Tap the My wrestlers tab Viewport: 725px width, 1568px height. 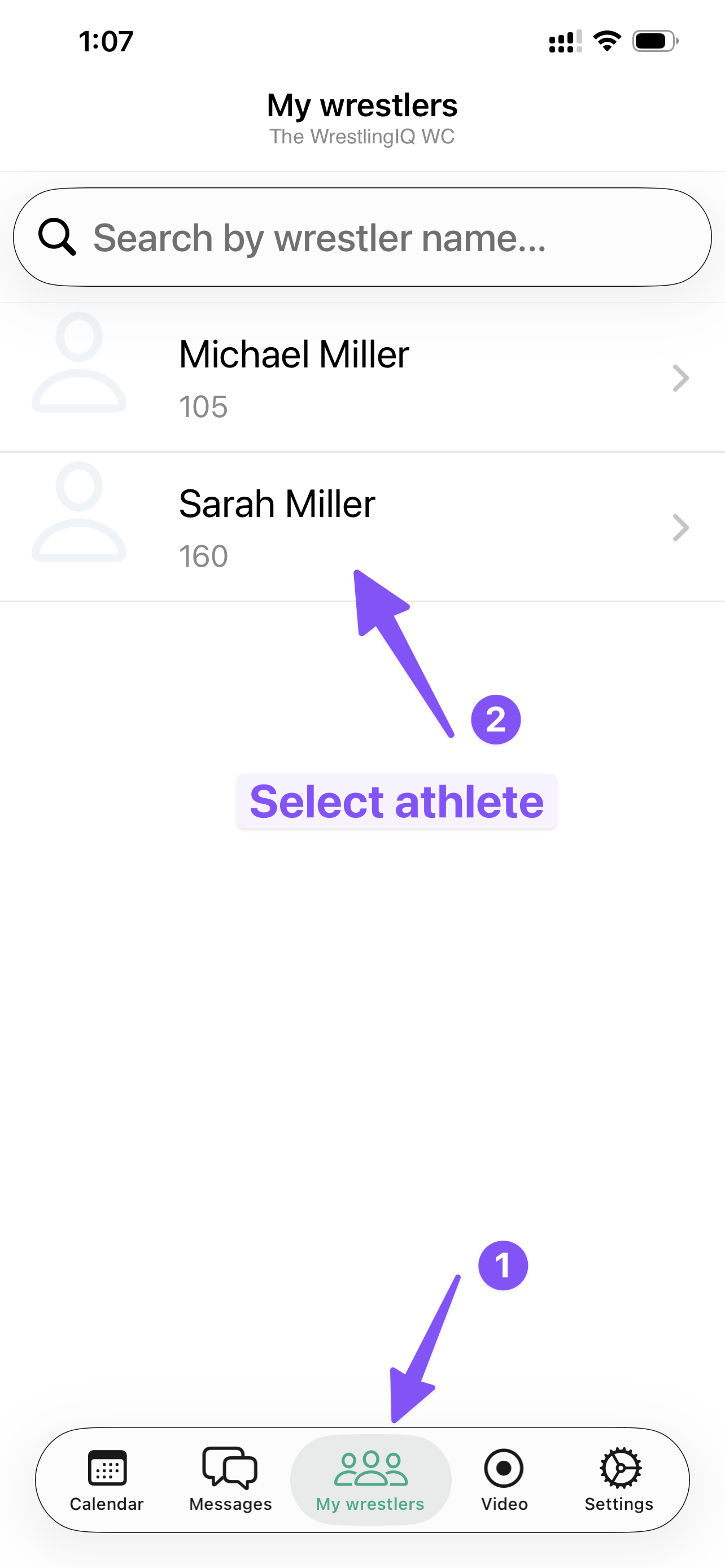click(x=370, y=1479)
